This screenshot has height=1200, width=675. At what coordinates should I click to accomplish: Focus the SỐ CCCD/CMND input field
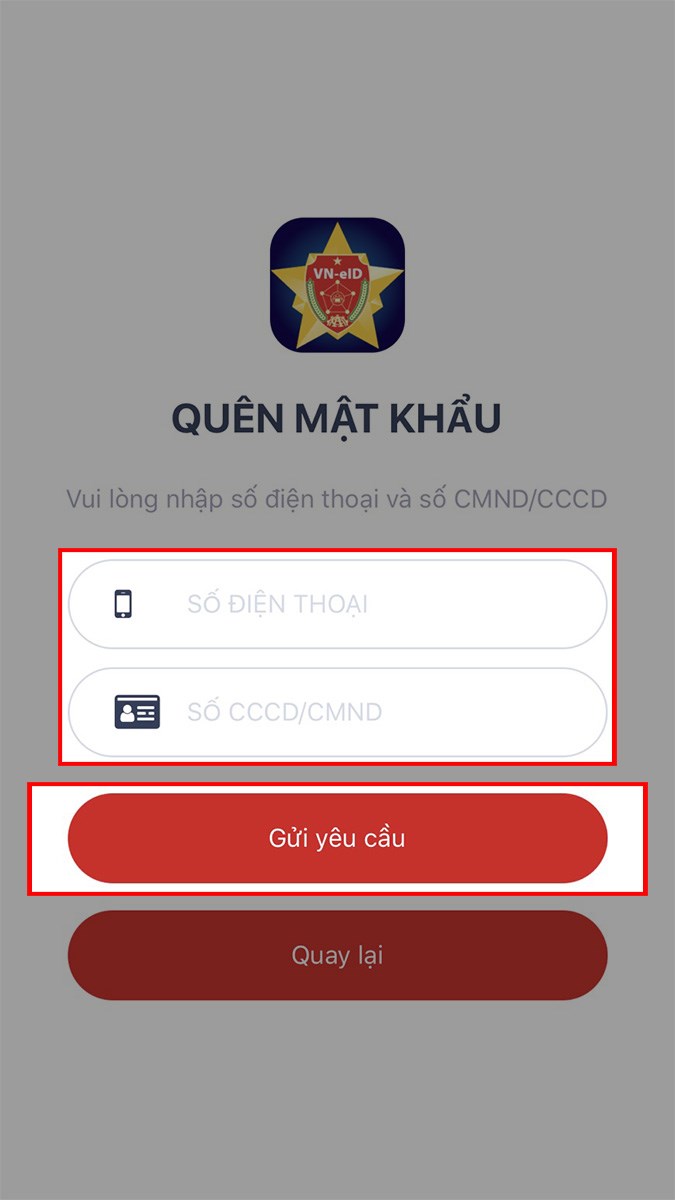click(x=337, y=712)
